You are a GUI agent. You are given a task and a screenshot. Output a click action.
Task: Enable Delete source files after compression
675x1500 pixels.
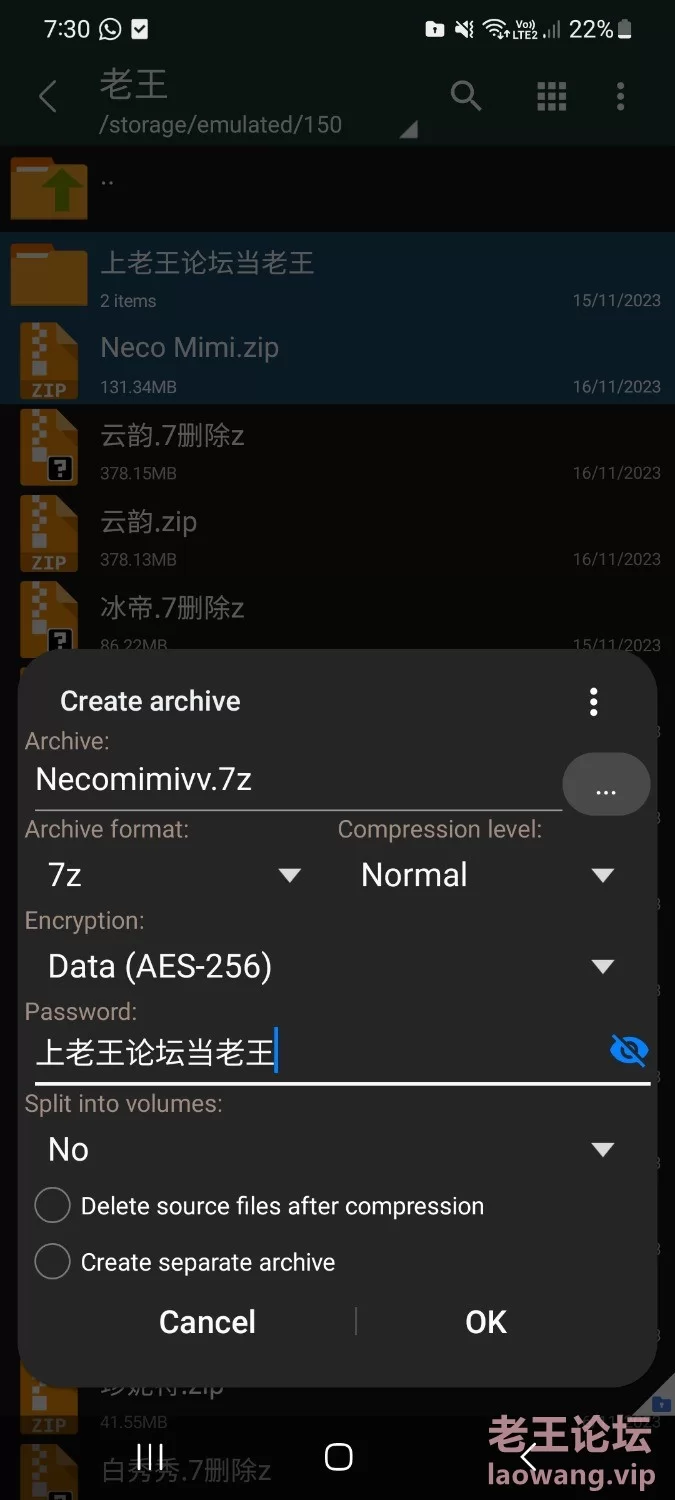pyautogui.click(x=53, y=1206)
